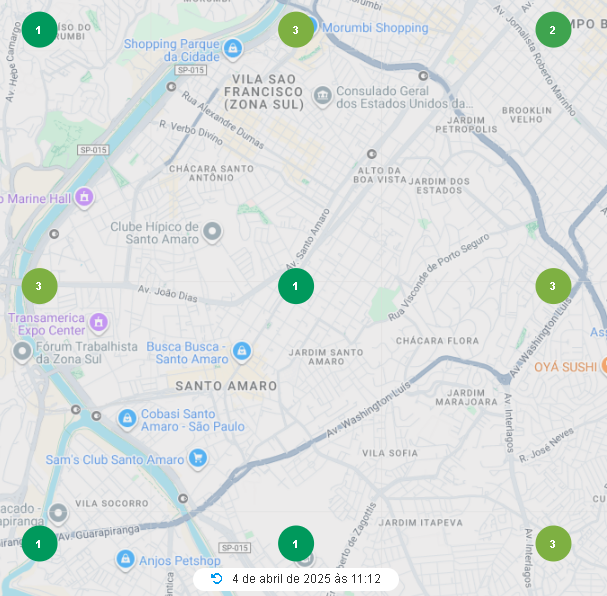
Task: Tap the cluster of 3 on Av. Interlagos
Action: click(553, 544)
